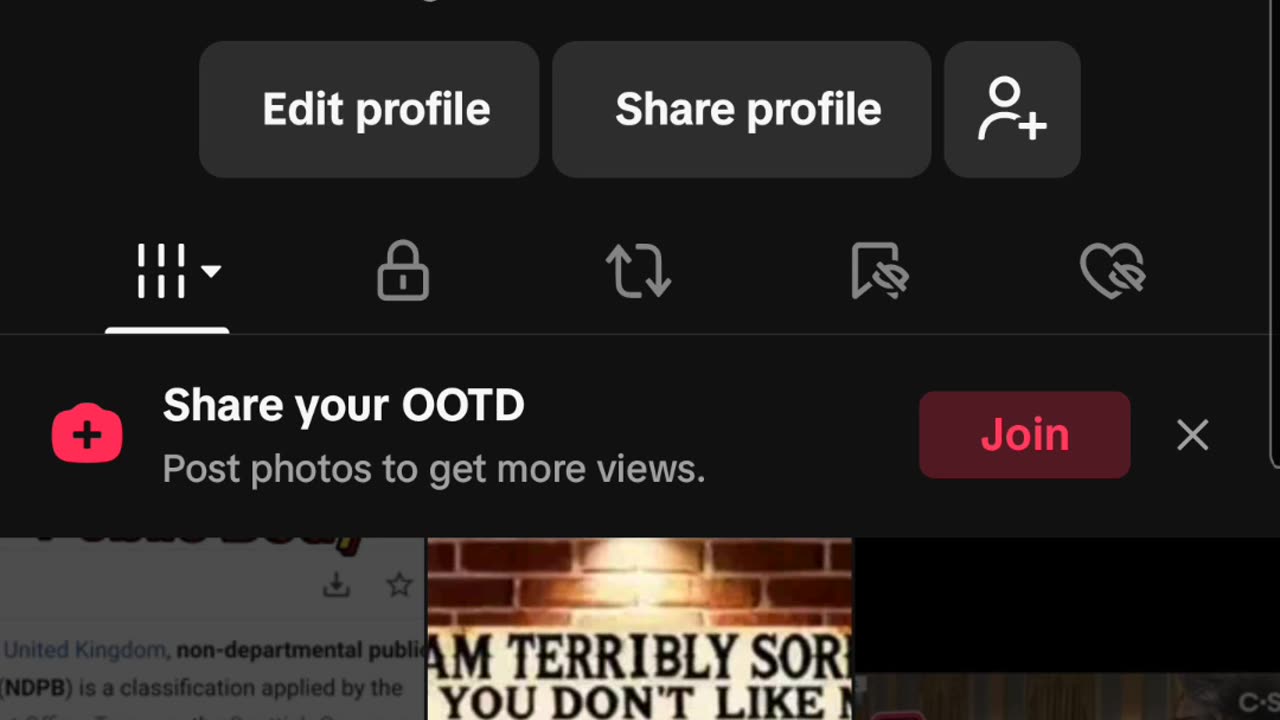Open the add friends icon

click(x=1011, y=109)
